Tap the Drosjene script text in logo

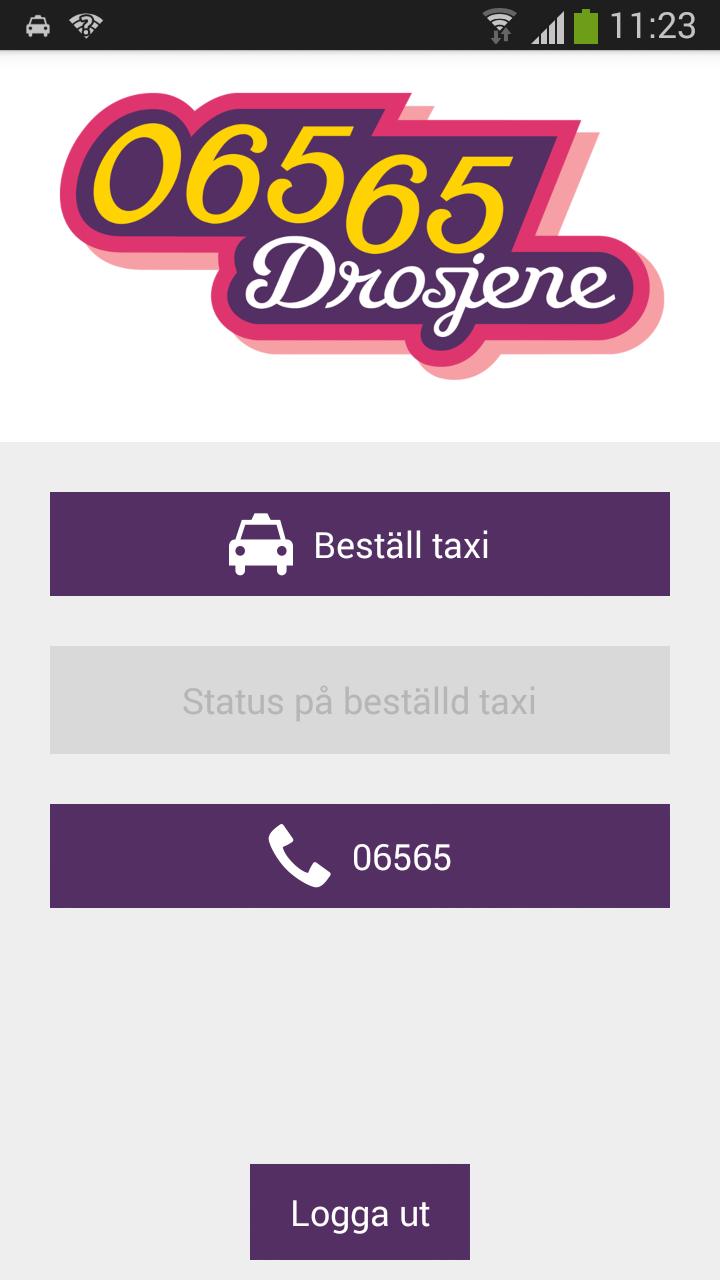point(430,285)
